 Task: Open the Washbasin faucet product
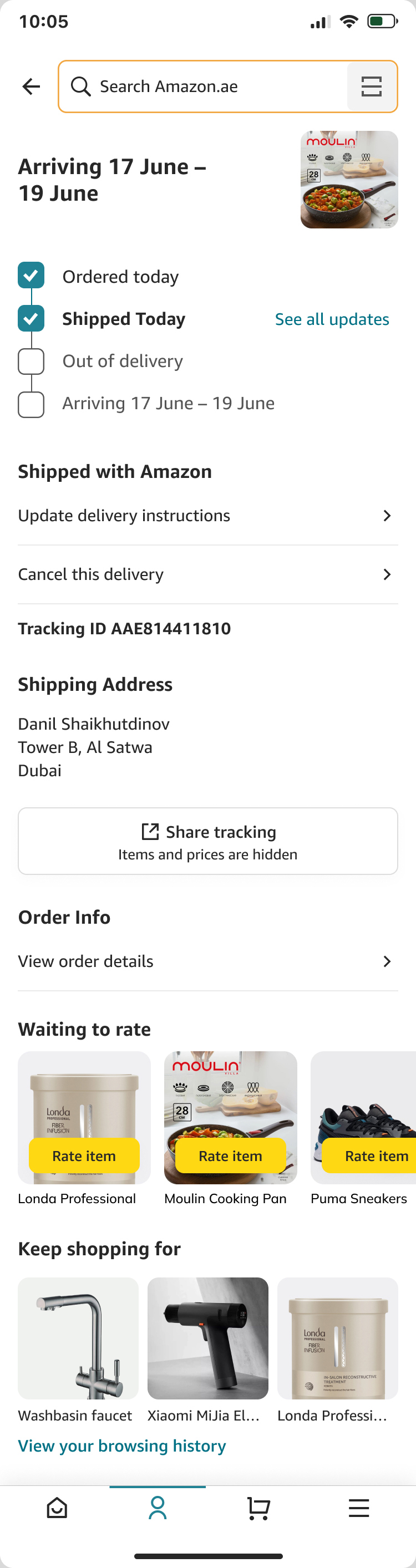click(x=78, y=1338)
